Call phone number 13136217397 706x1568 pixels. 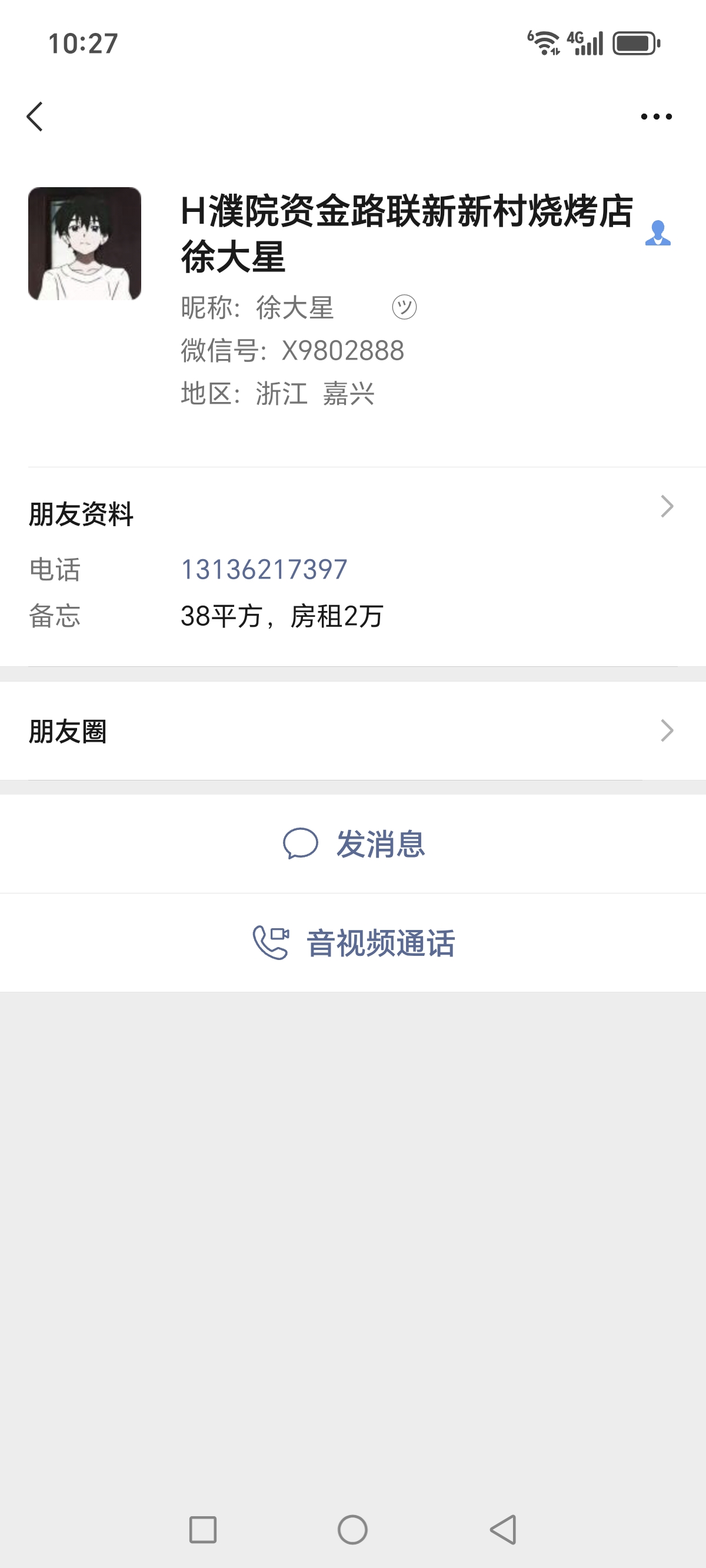pos(264,569)
